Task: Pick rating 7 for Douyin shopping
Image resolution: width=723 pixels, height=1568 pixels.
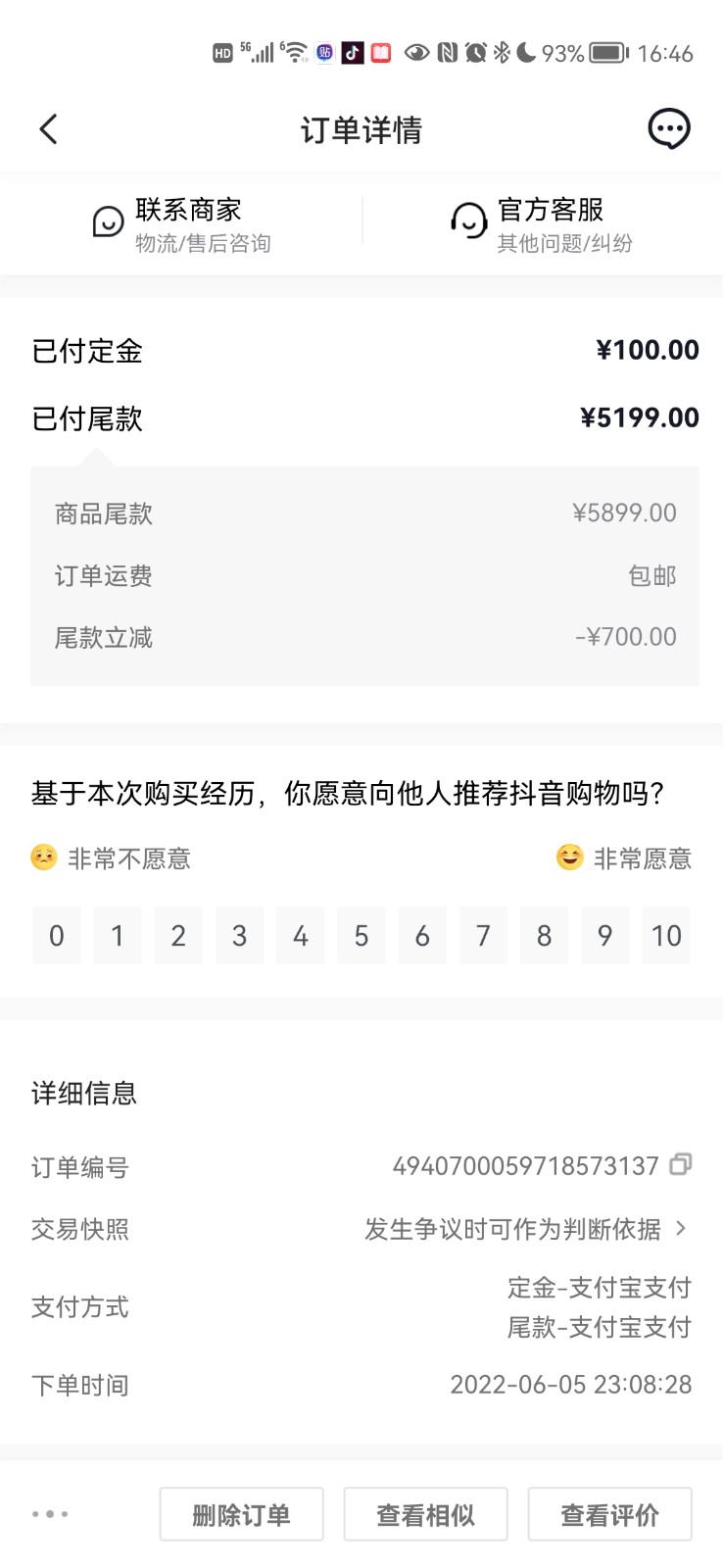Action: coord(483,936)
